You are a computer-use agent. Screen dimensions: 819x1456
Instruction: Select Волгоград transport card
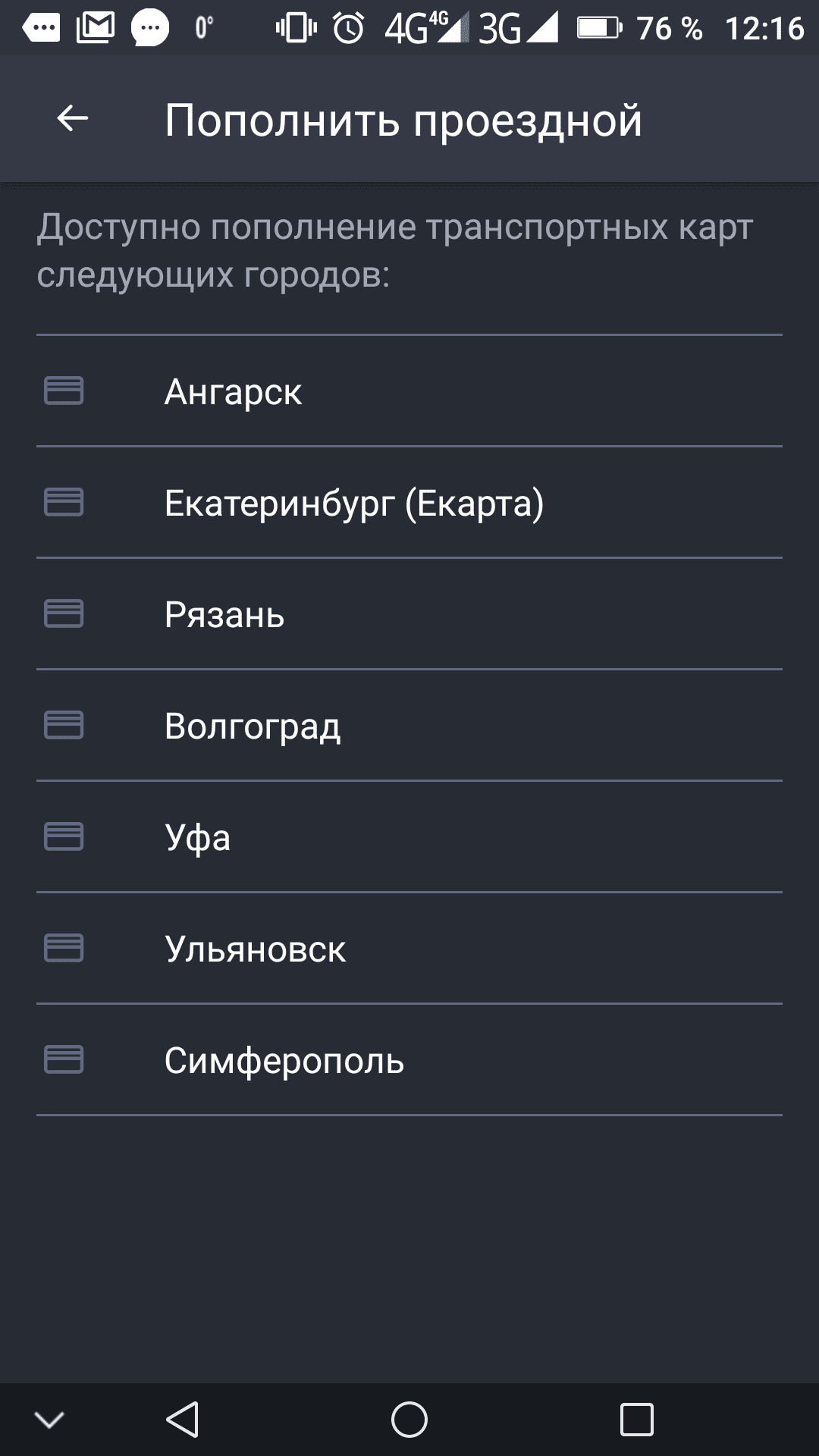tap(409, 725)
